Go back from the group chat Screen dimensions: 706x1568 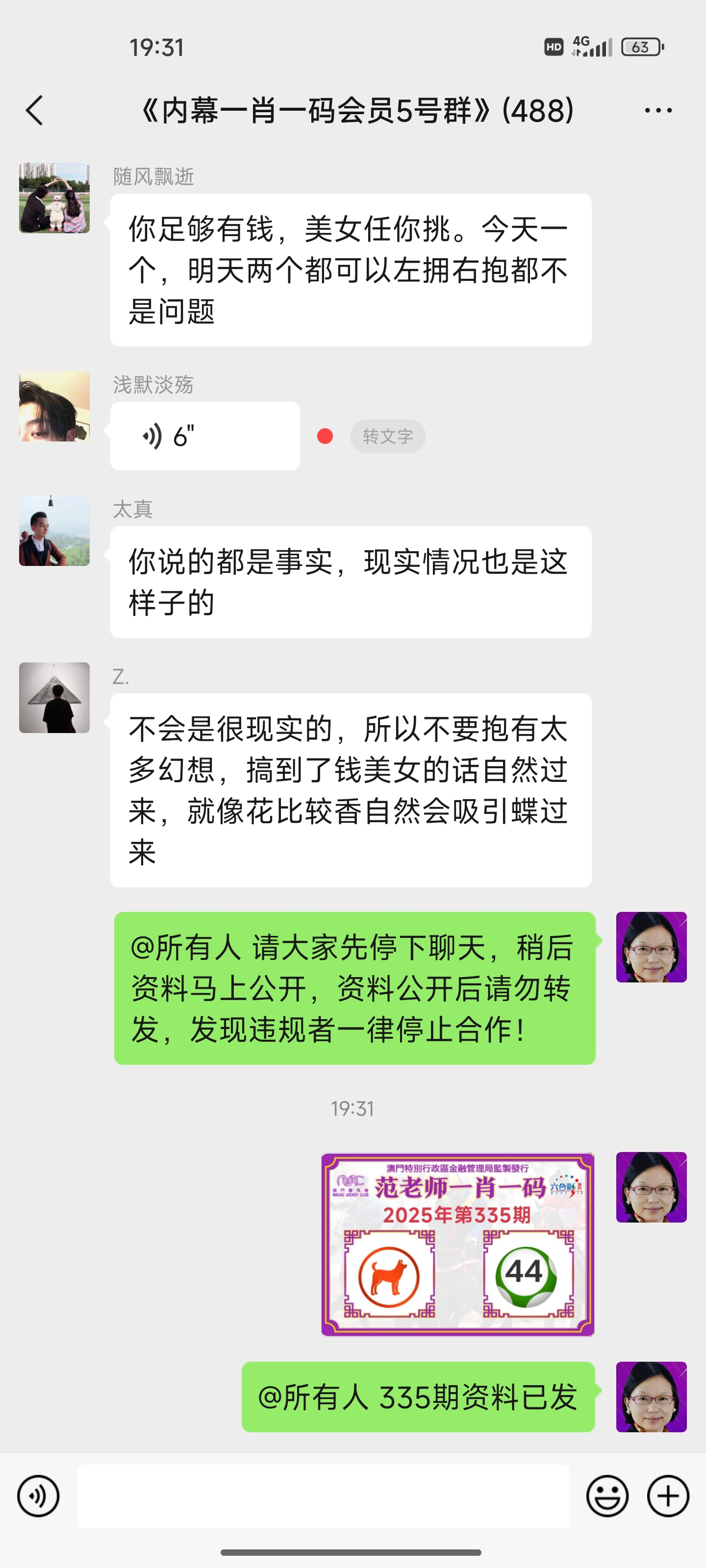(35, 110)
